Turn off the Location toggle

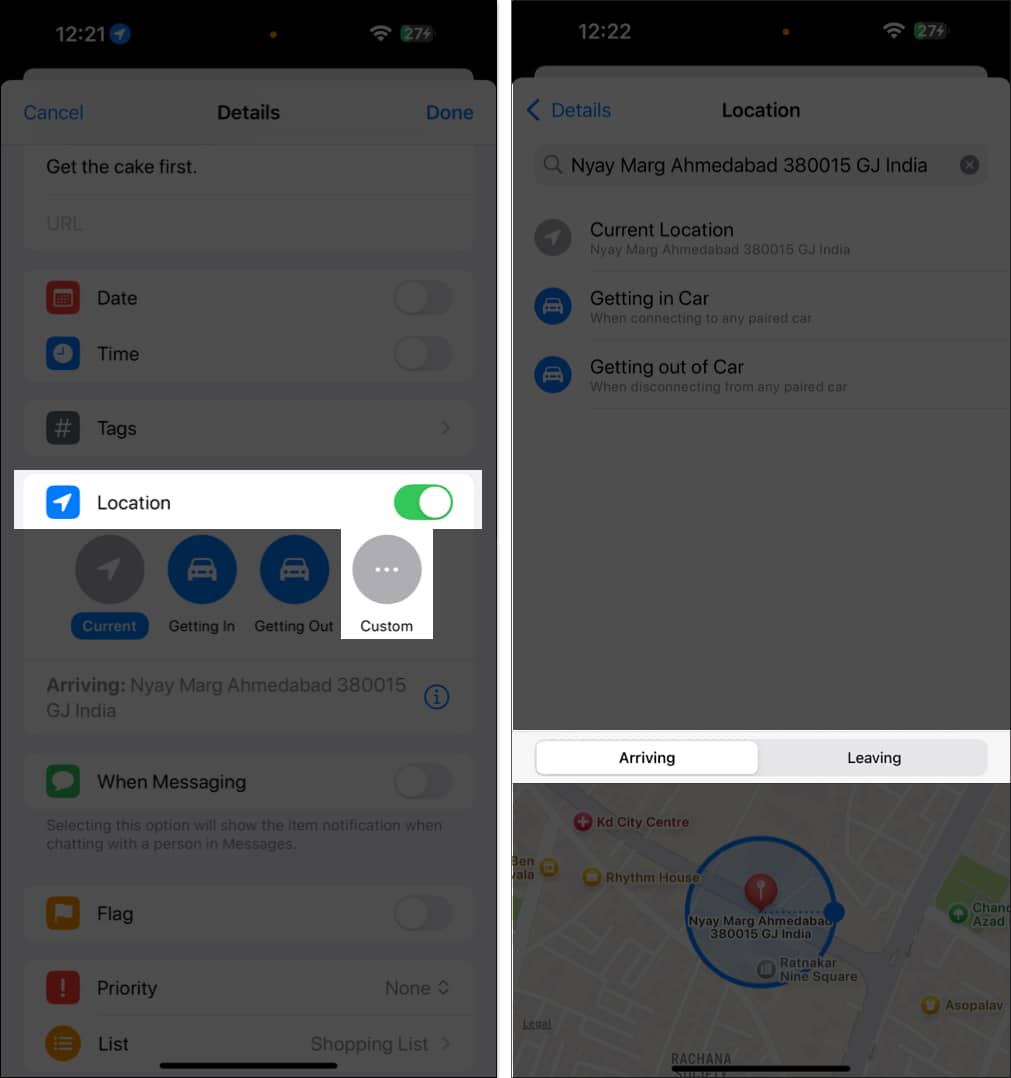pyautogui.click(x=423, y=502)
